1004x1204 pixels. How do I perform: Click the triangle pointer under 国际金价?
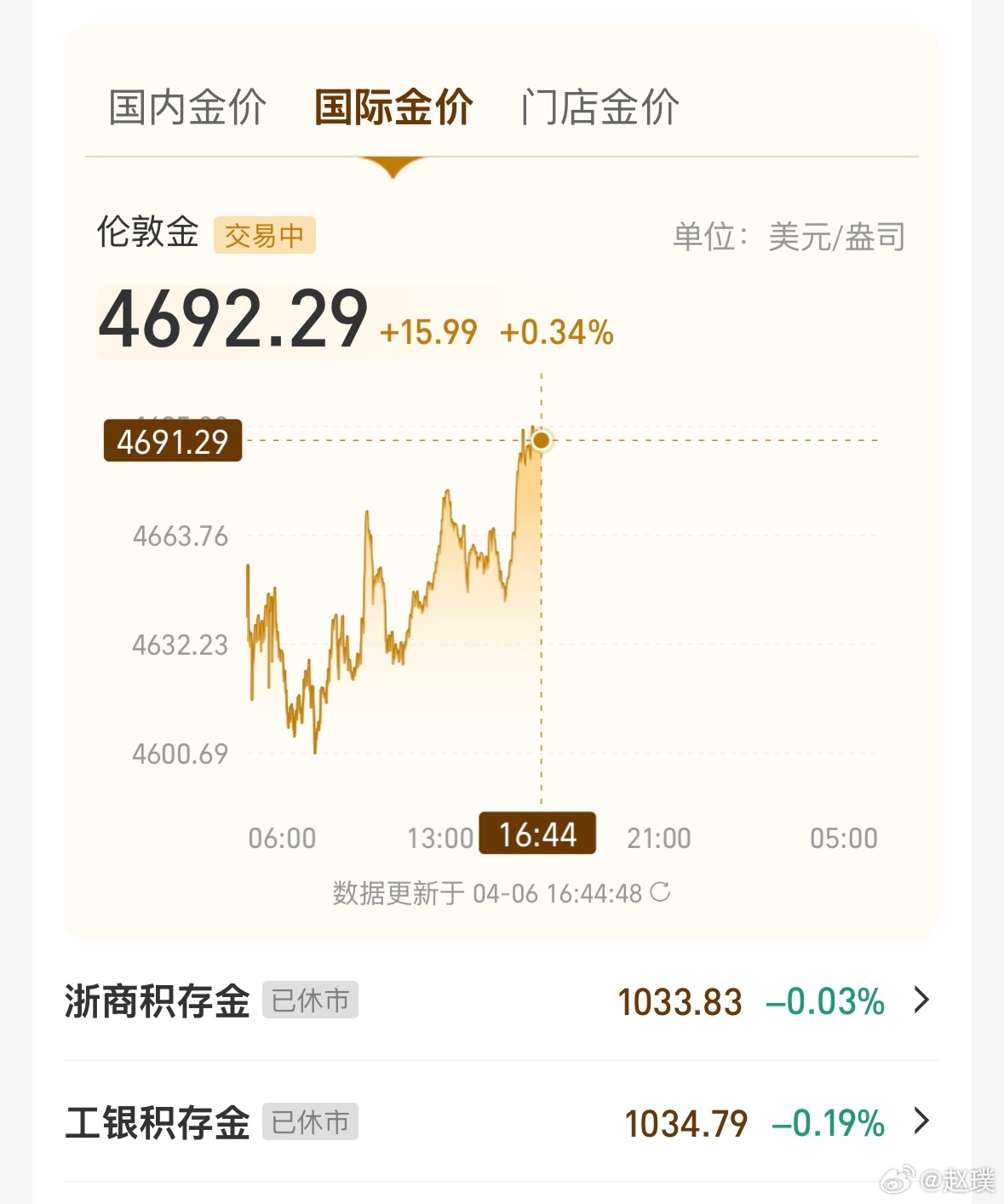point(393,167)
